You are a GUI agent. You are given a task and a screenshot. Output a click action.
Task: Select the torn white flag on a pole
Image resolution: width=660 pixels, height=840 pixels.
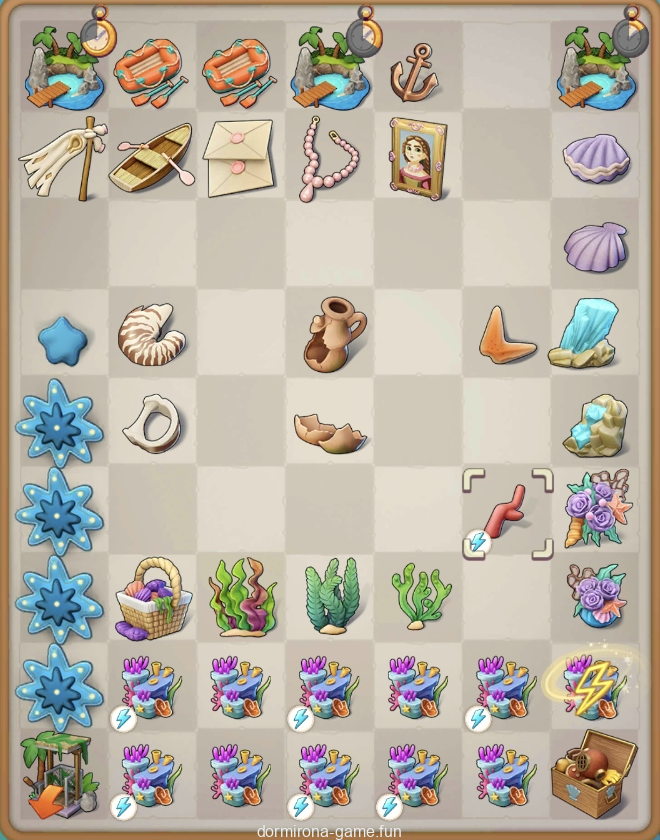(x=62, y=158)
